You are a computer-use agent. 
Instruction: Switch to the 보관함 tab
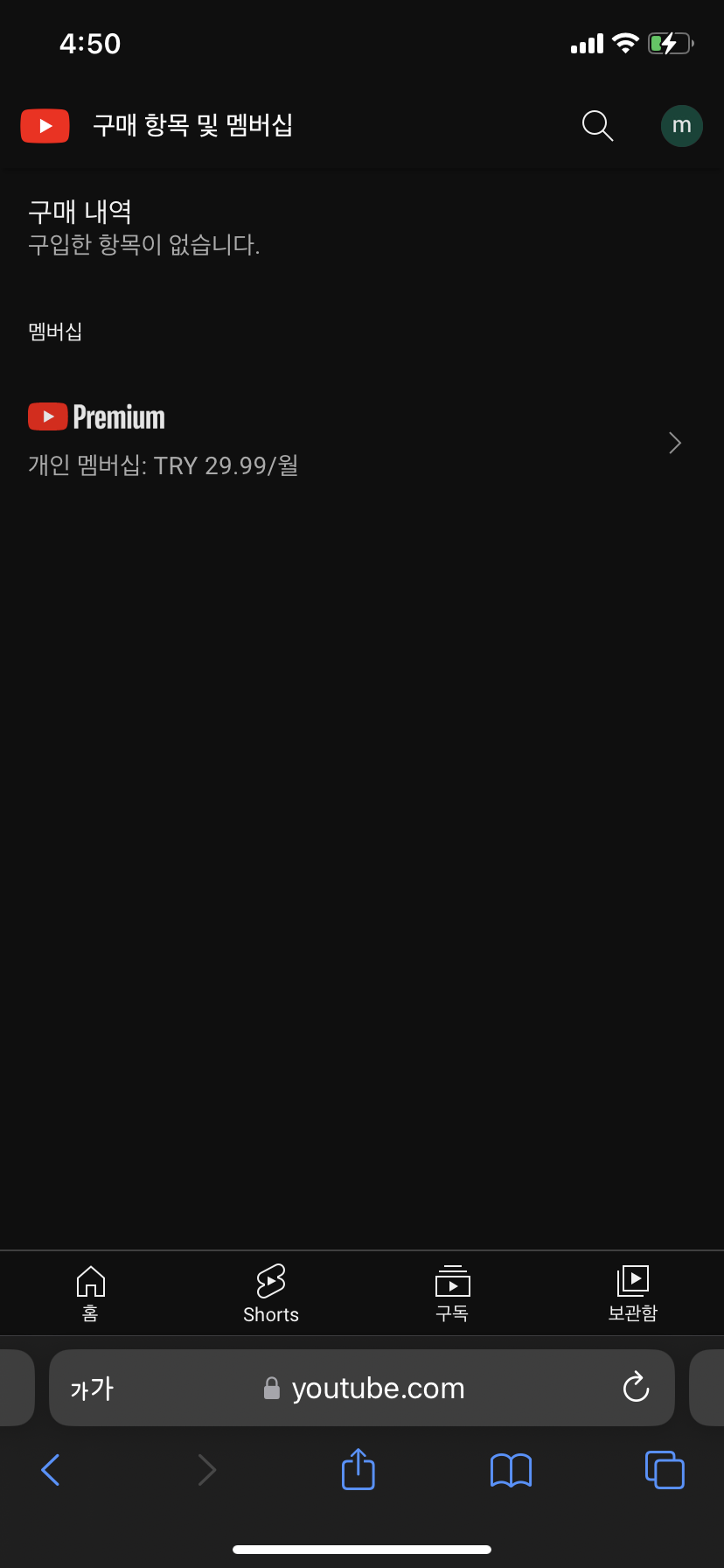633,1293
